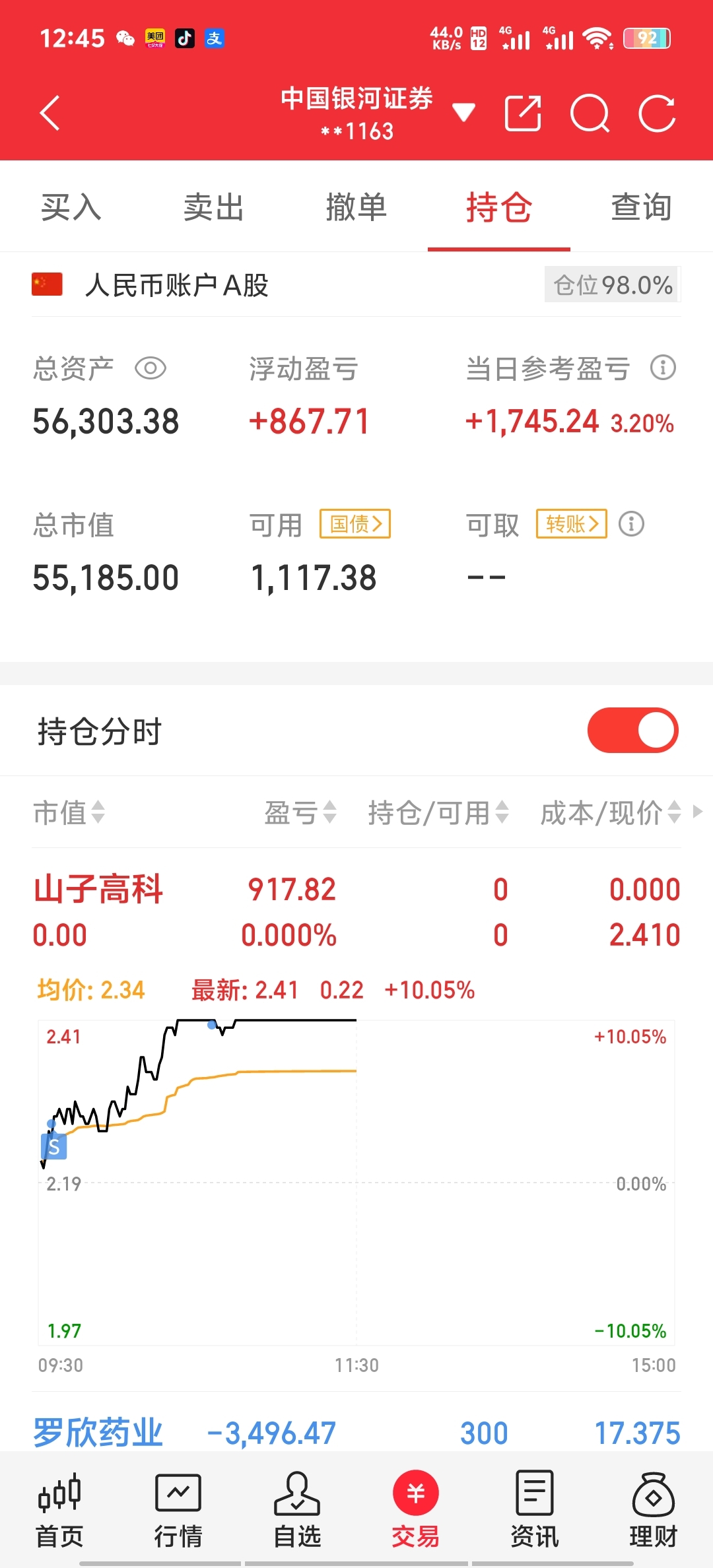Open the 罗欣药业 holding row
Viewport: 713px width, 1568px height.
[356, 1432]
